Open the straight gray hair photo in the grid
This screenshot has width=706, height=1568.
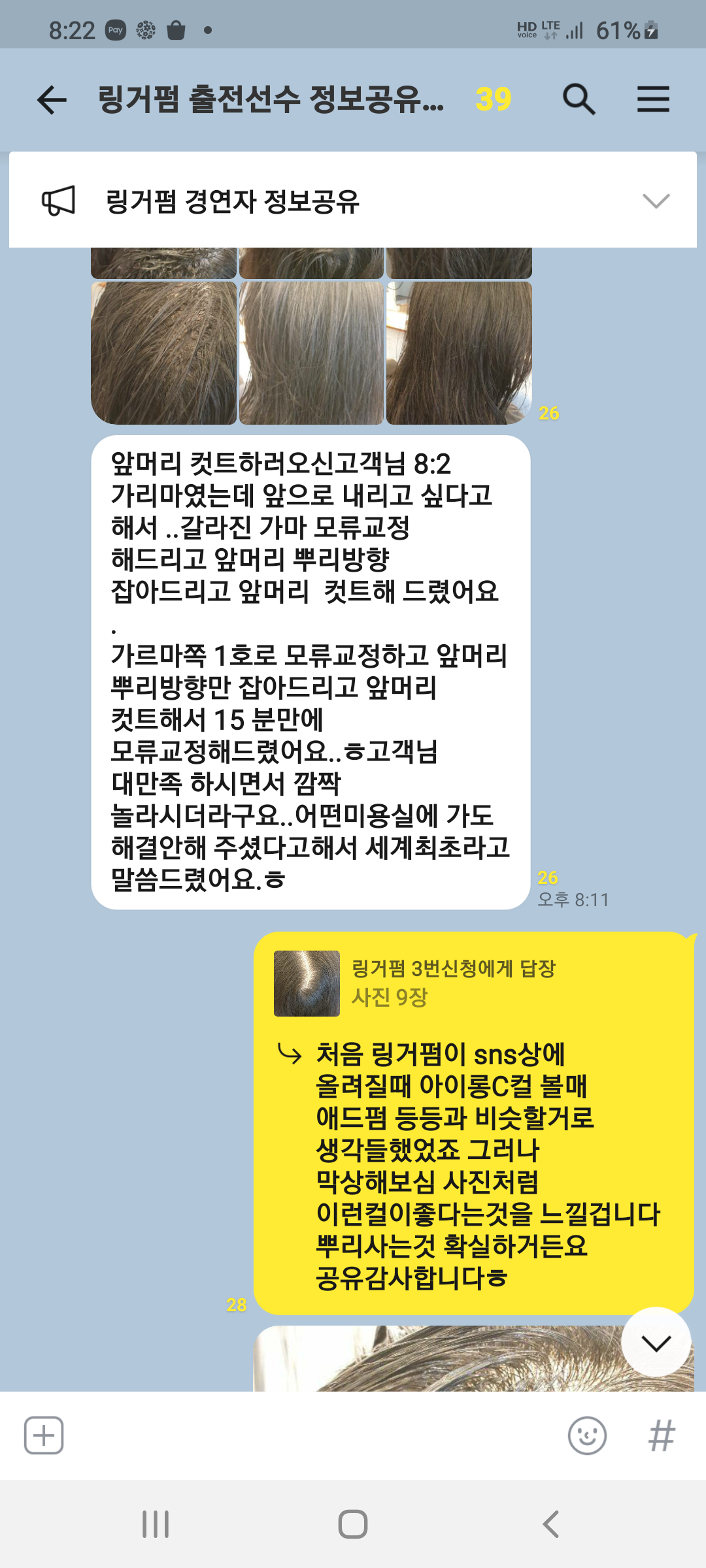click(311, 353)
